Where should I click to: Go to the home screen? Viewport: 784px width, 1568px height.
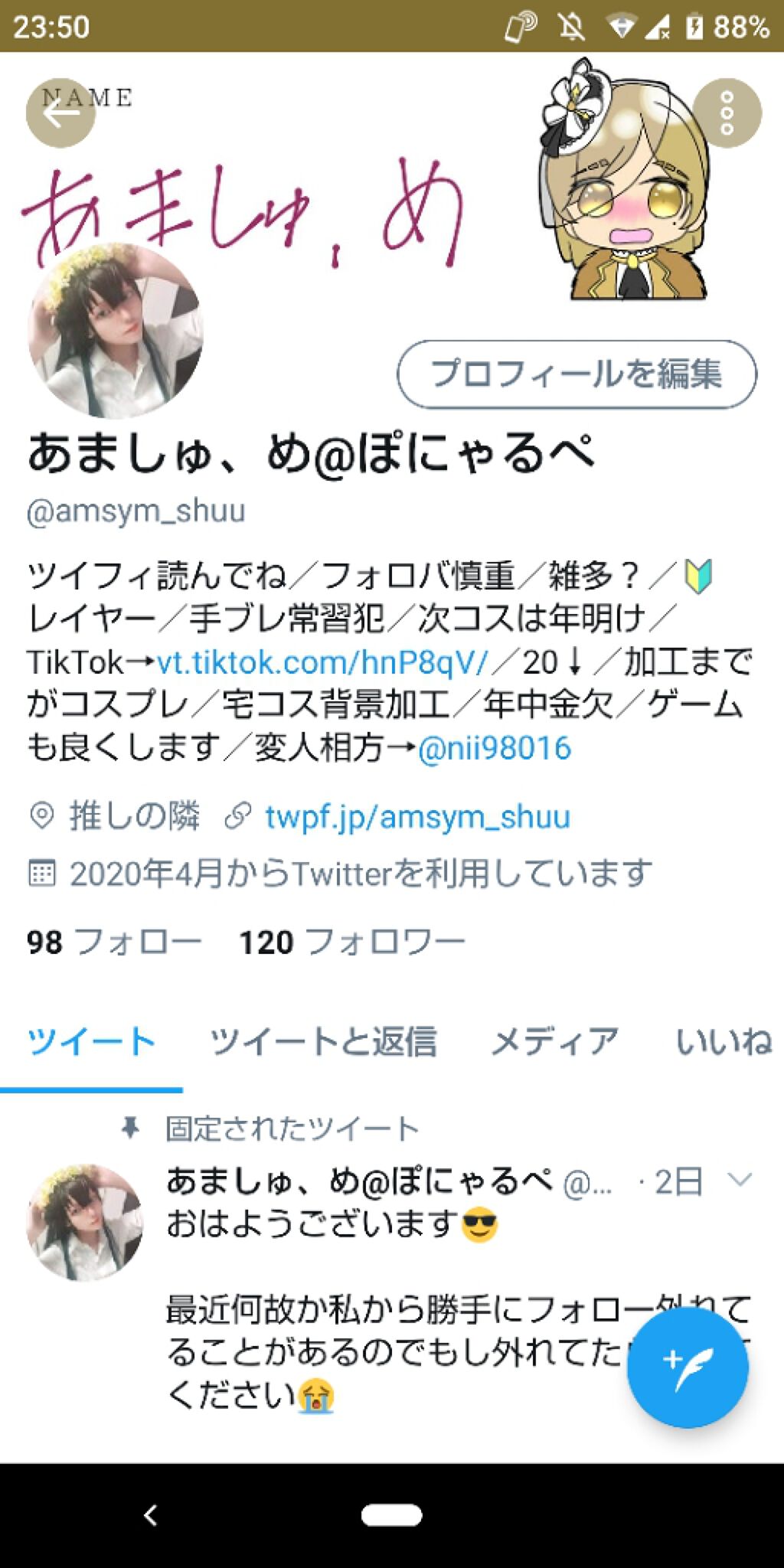tap(391, 1515)
